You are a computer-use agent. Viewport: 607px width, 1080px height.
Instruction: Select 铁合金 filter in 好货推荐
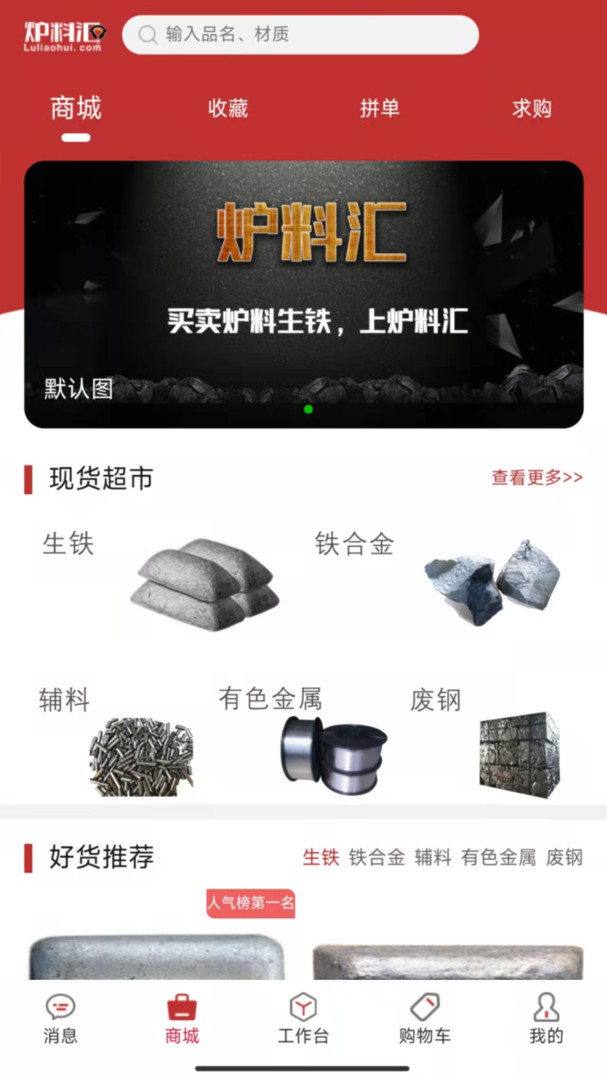click(377, 857)
